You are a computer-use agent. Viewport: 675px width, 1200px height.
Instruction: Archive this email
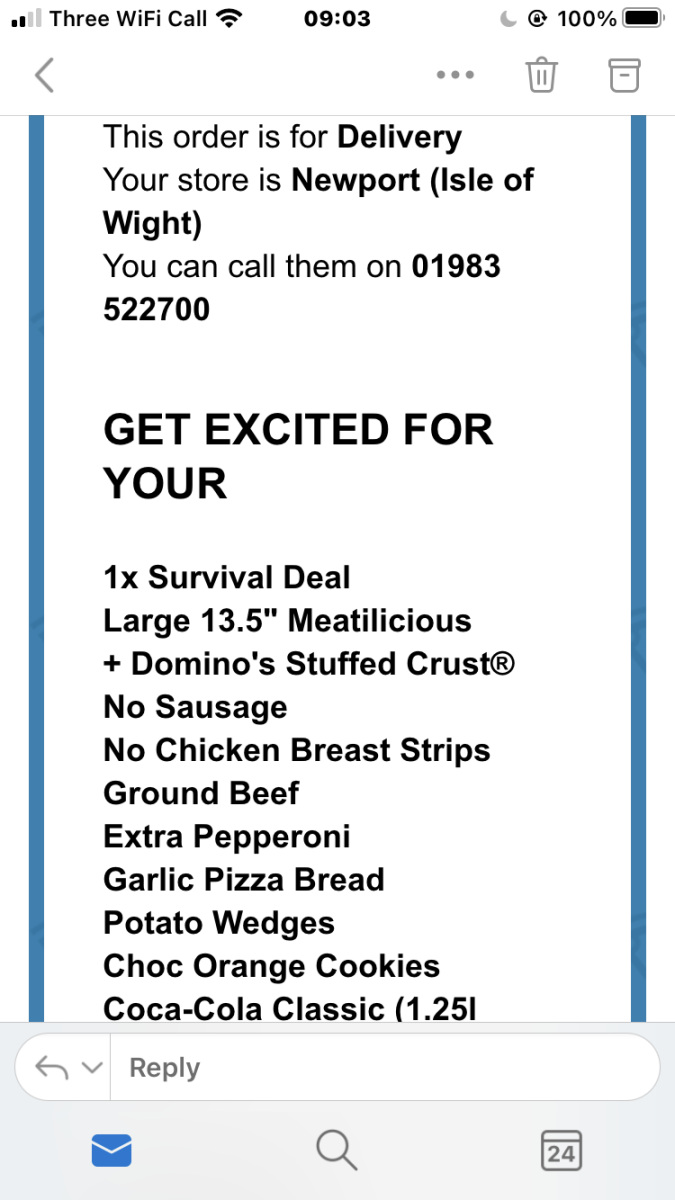tap(624, 75)
